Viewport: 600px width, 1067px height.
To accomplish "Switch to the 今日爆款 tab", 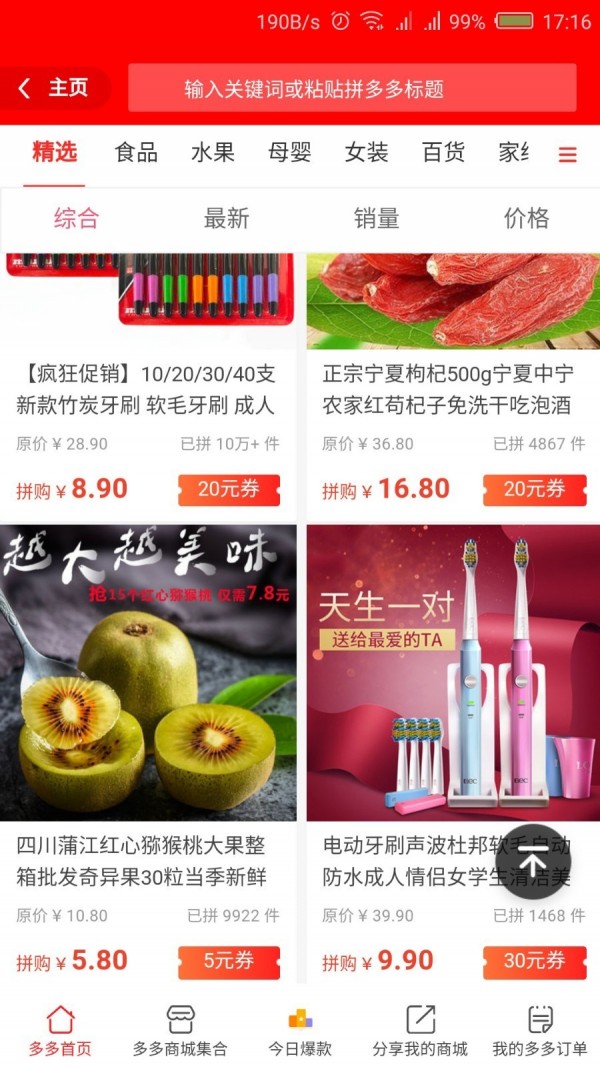I will click(x=300, y=1031).
